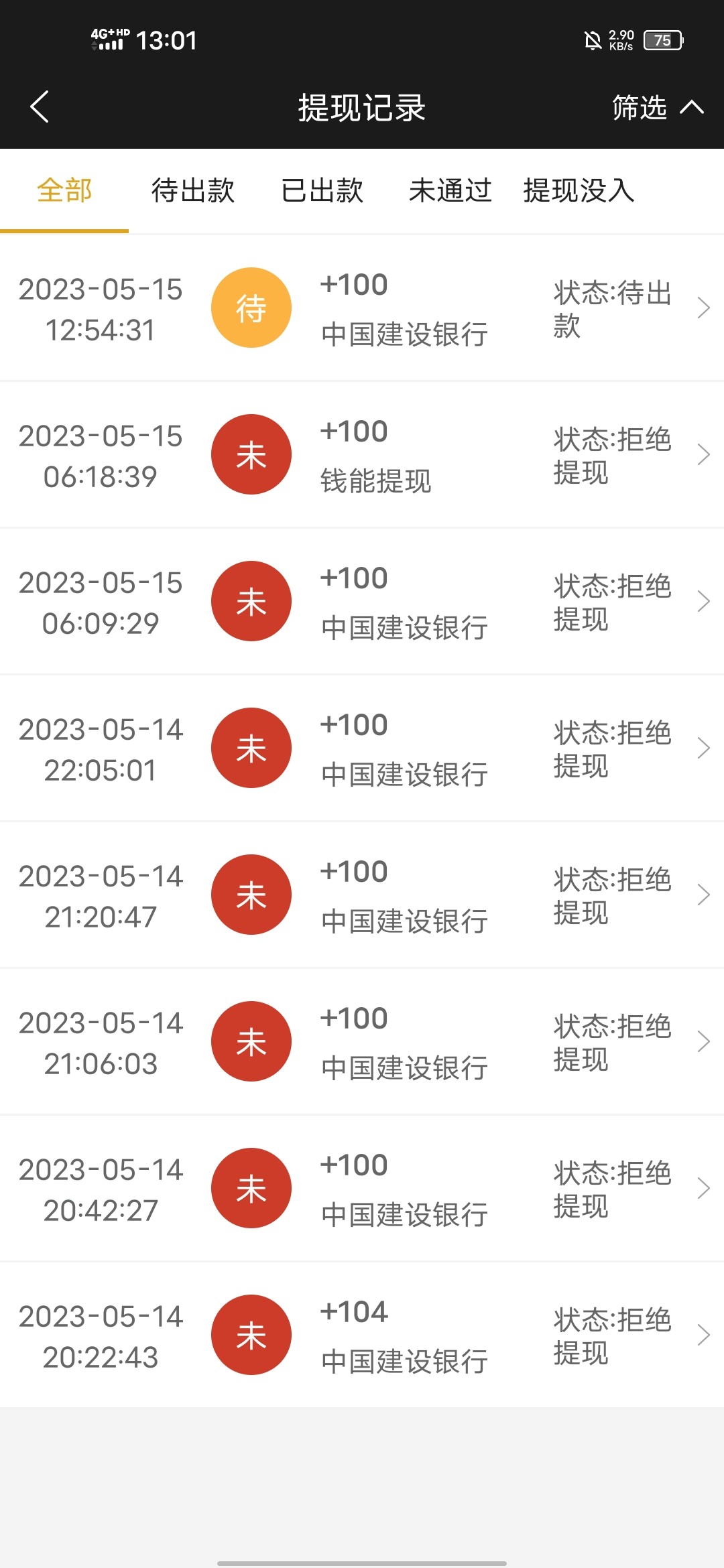Image resolution: width=724 pixels, height=1568 pixels.
Task: Open the 钱能提现 record from 06:18:39
Action: (x=362, y=455)
